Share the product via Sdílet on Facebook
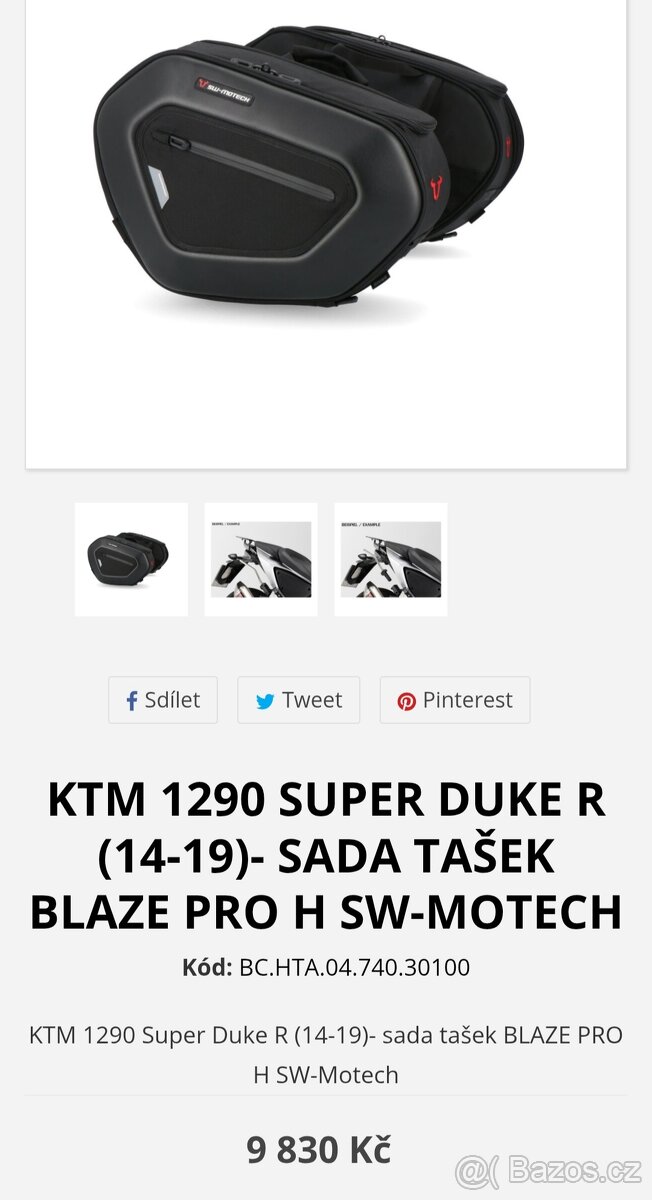652x1200 pixels. pos(163,700)
